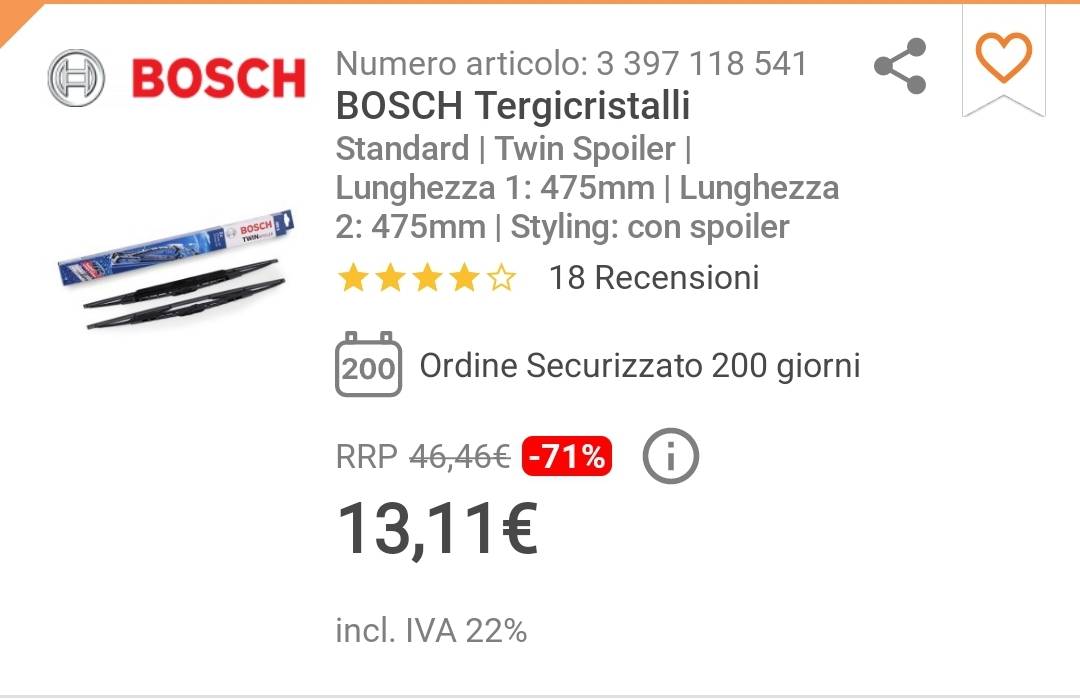1080x700 pixels.
Task: Share this Bosch wiper product
Action: (900, 66)
